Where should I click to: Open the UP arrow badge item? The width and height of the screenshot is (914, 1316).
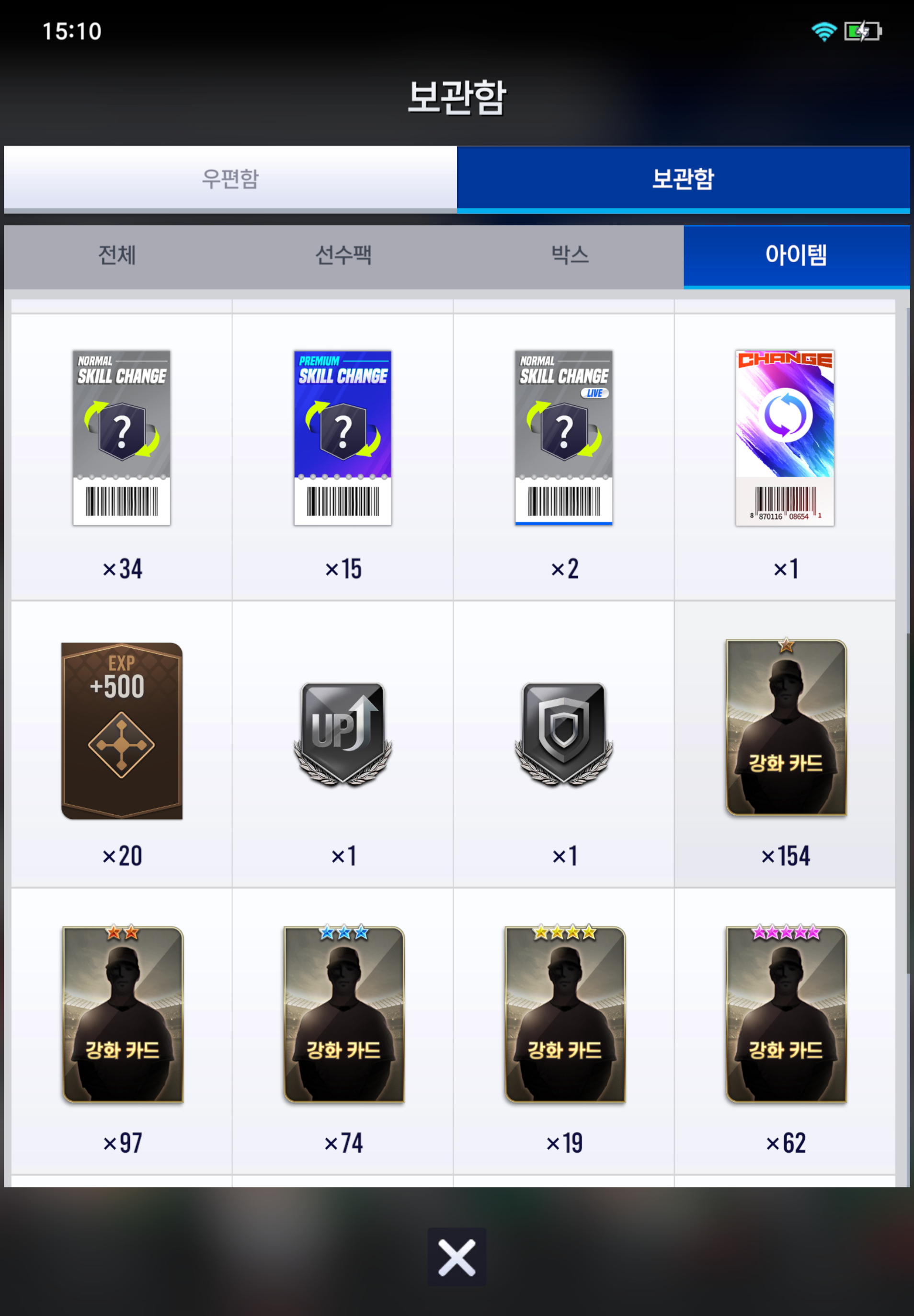click(343, 733)
